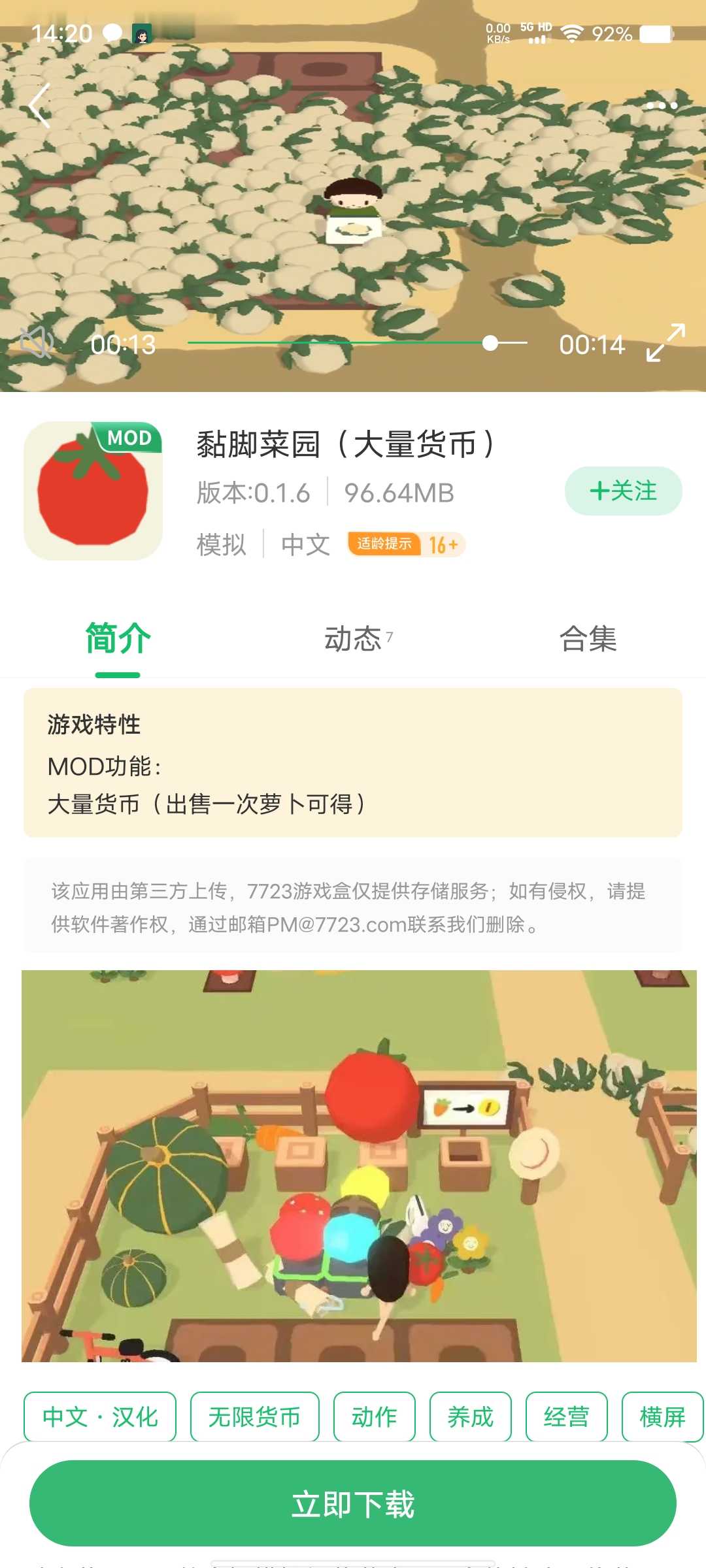706x1568 pixels.
Task: Download the game with 立即下载
Action: (353, 1504)
